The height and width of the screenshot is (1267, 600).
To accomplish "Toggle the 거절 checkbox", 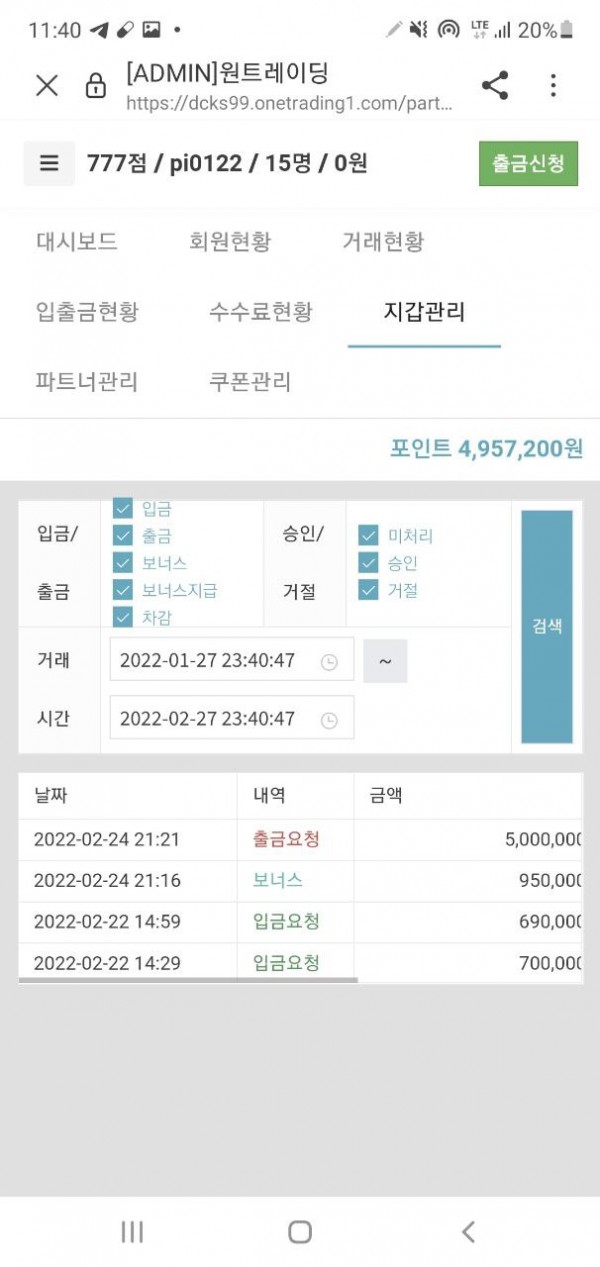I will [369, 590].
